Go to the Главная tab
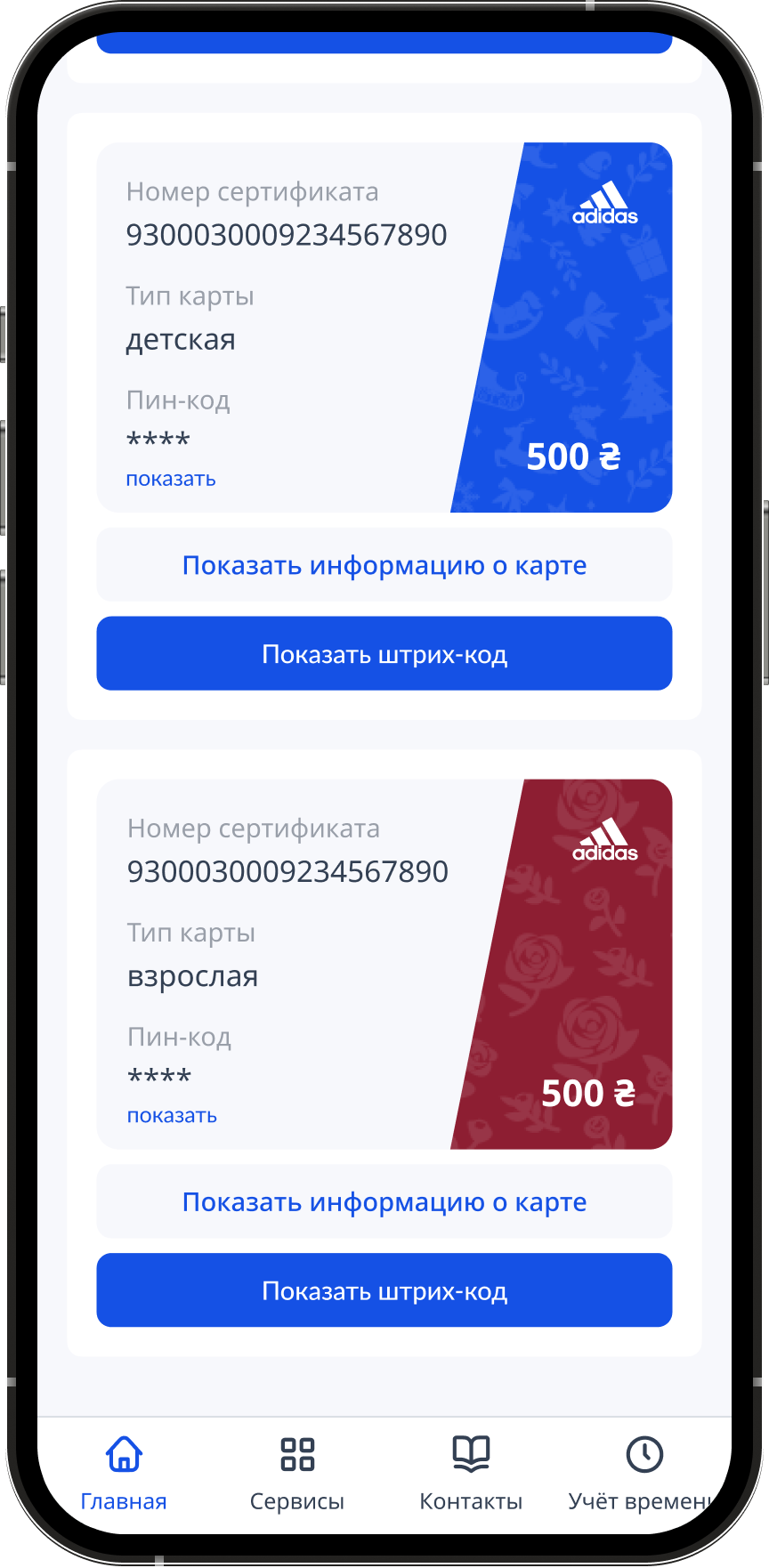Screen dimensions: 769x1568 (124, 1474)
